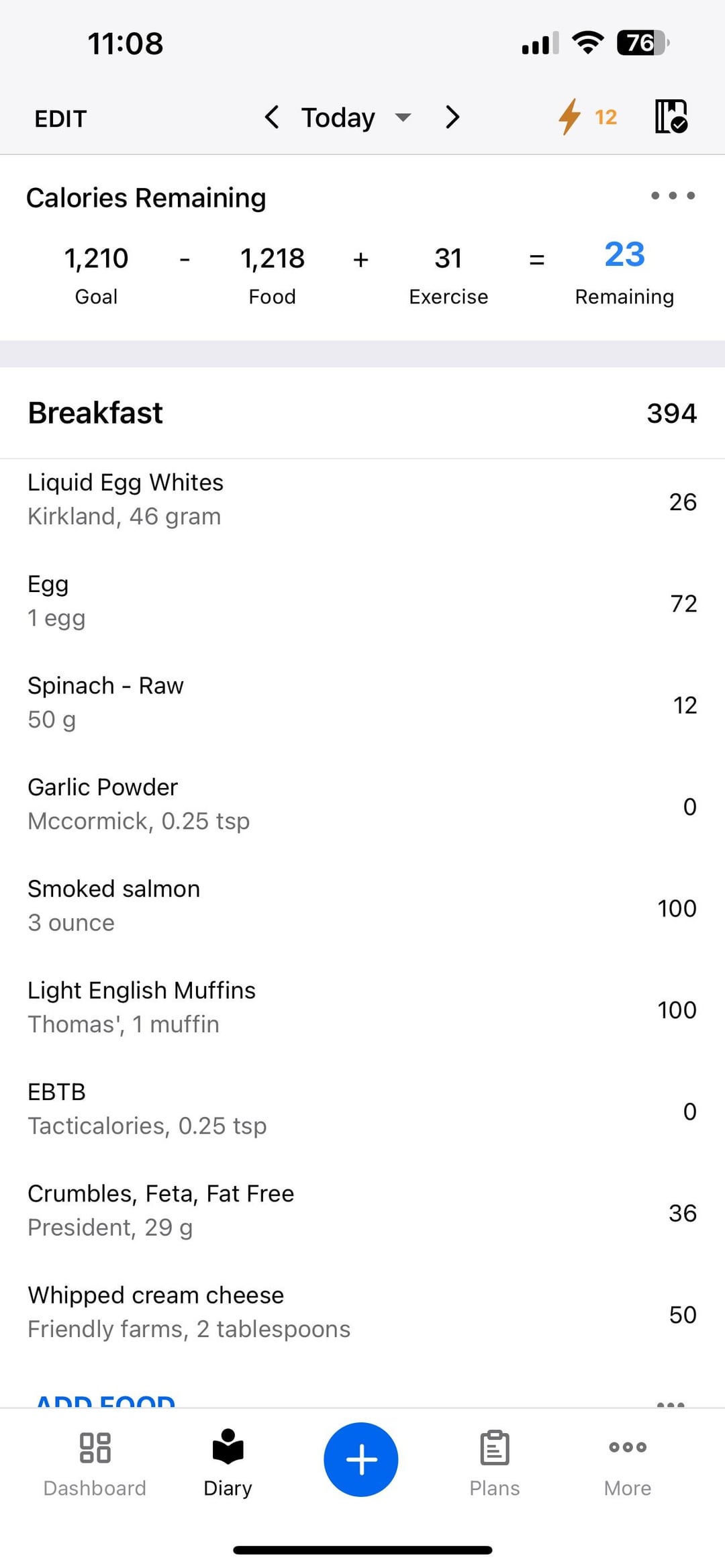The image size is (725, 1568).
Task: Go to the next day
Action: (452, 117)
